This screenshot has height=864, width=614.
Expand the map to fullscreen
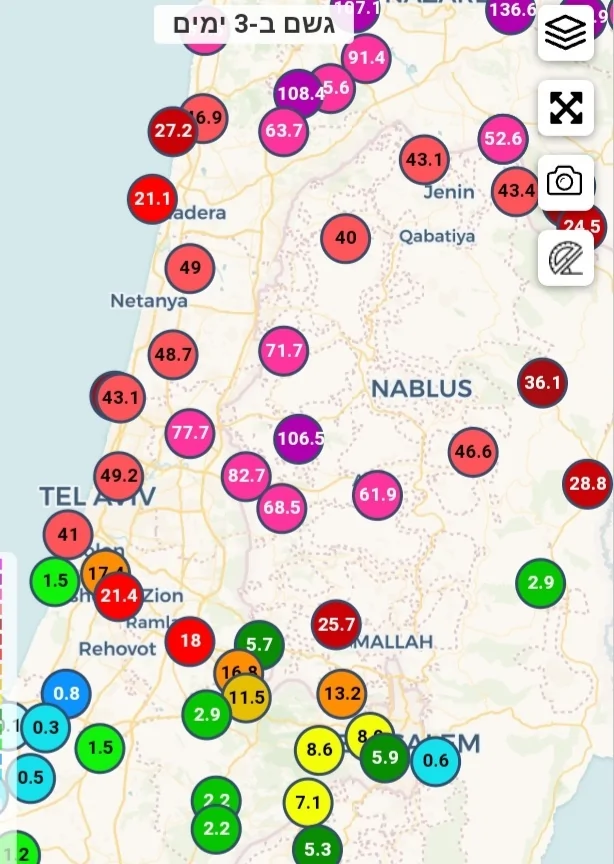566,107
